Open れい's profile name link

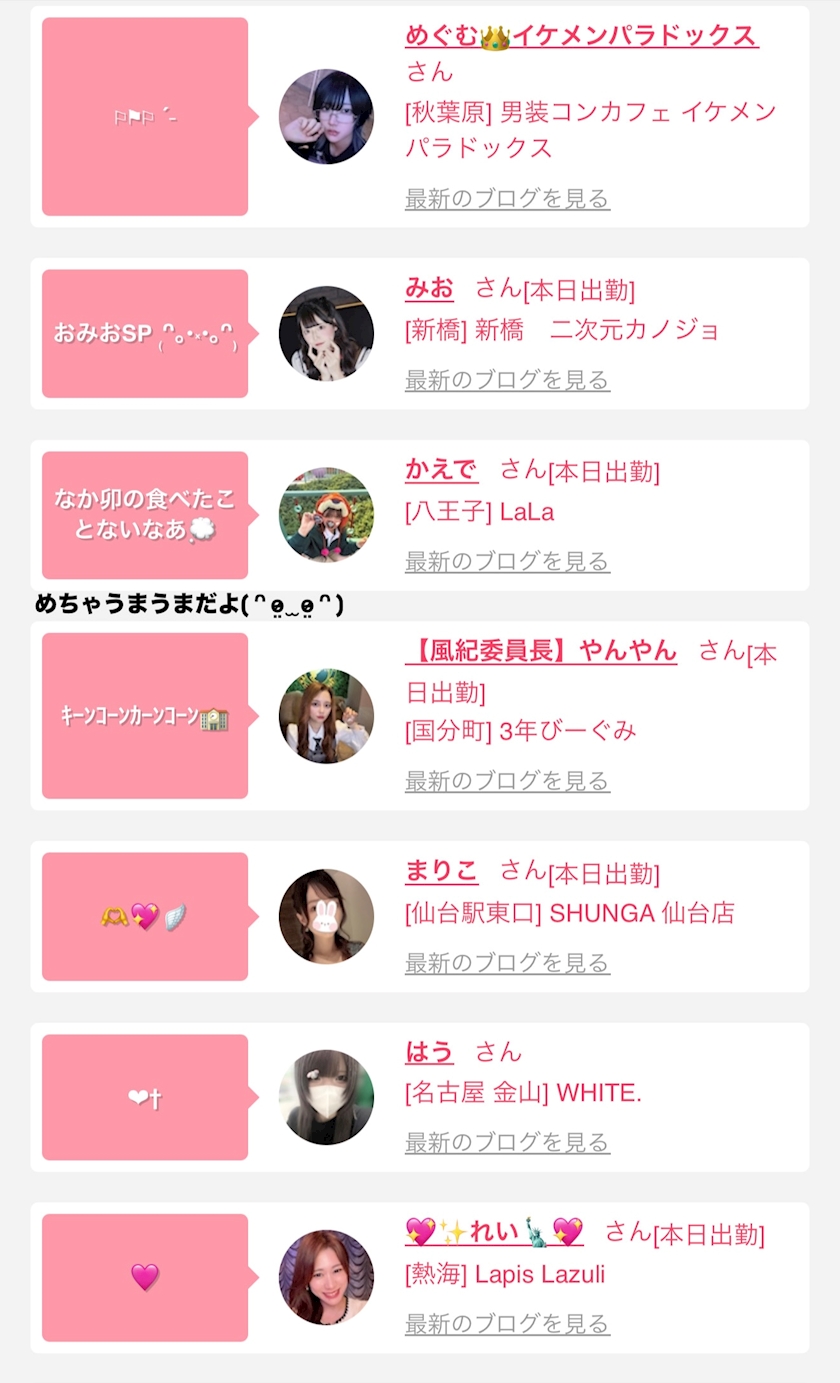494,1232
